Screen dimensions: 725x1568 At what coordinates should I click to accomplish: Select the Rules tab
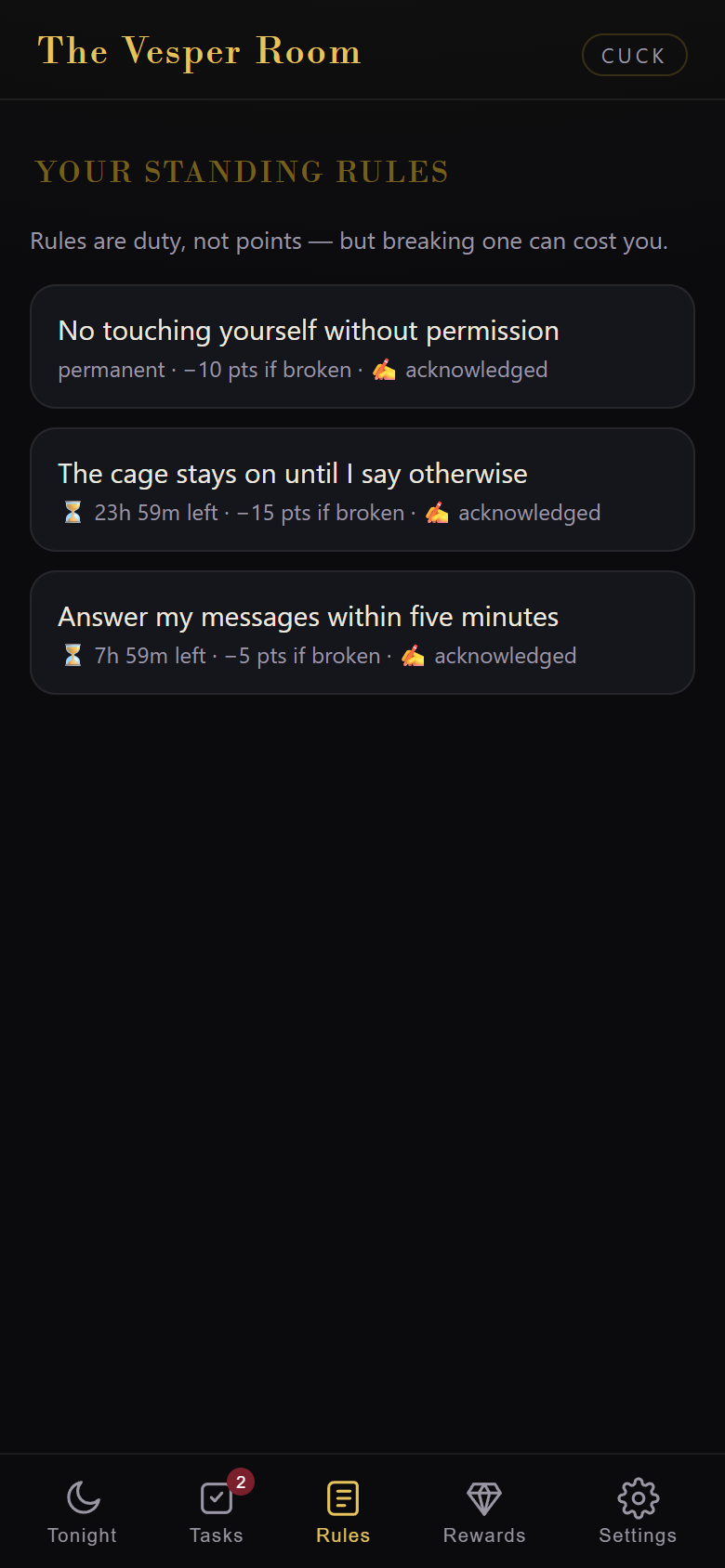coord(343,1511)
